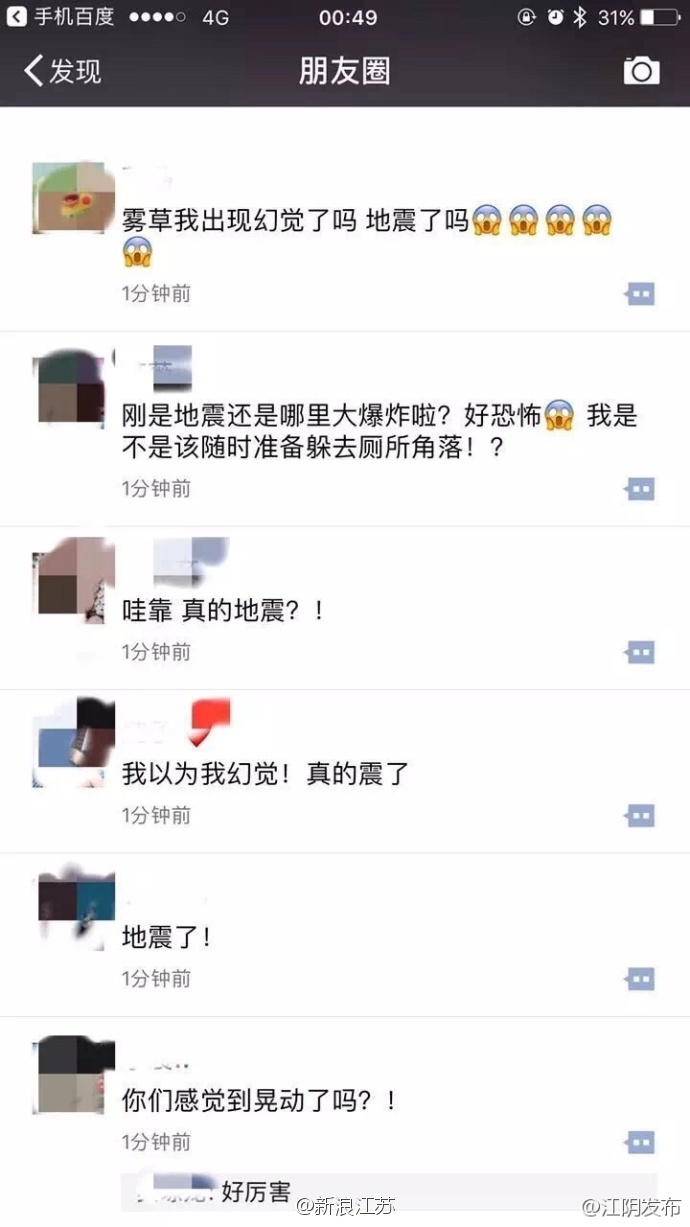Open comment menu for 我以为我幻觉 post
The image size is (690, 1227).
[x=640, y=816]
